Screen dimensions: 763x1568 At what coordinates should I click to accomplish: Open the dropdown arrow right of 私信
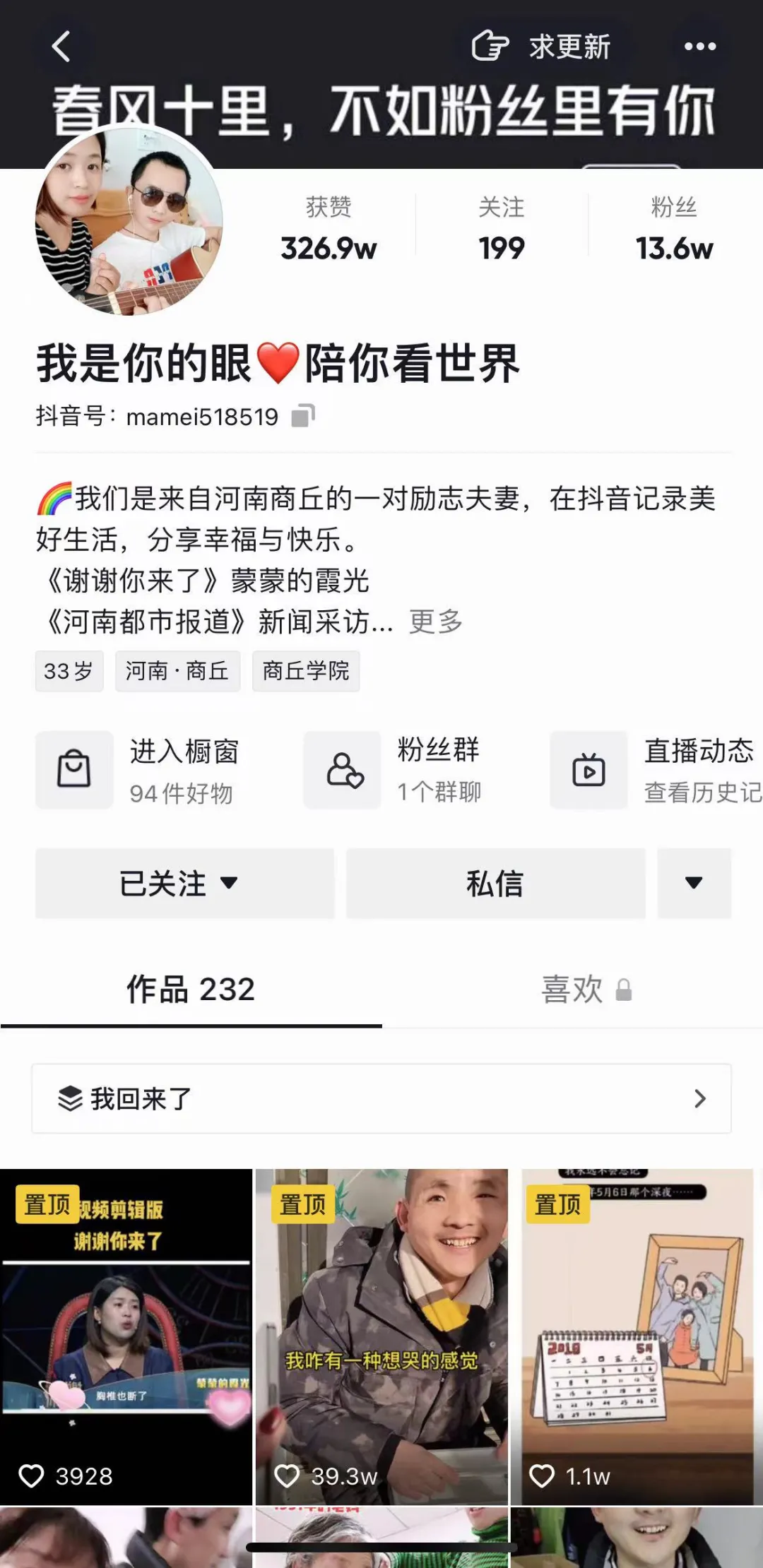pos(694,884)
